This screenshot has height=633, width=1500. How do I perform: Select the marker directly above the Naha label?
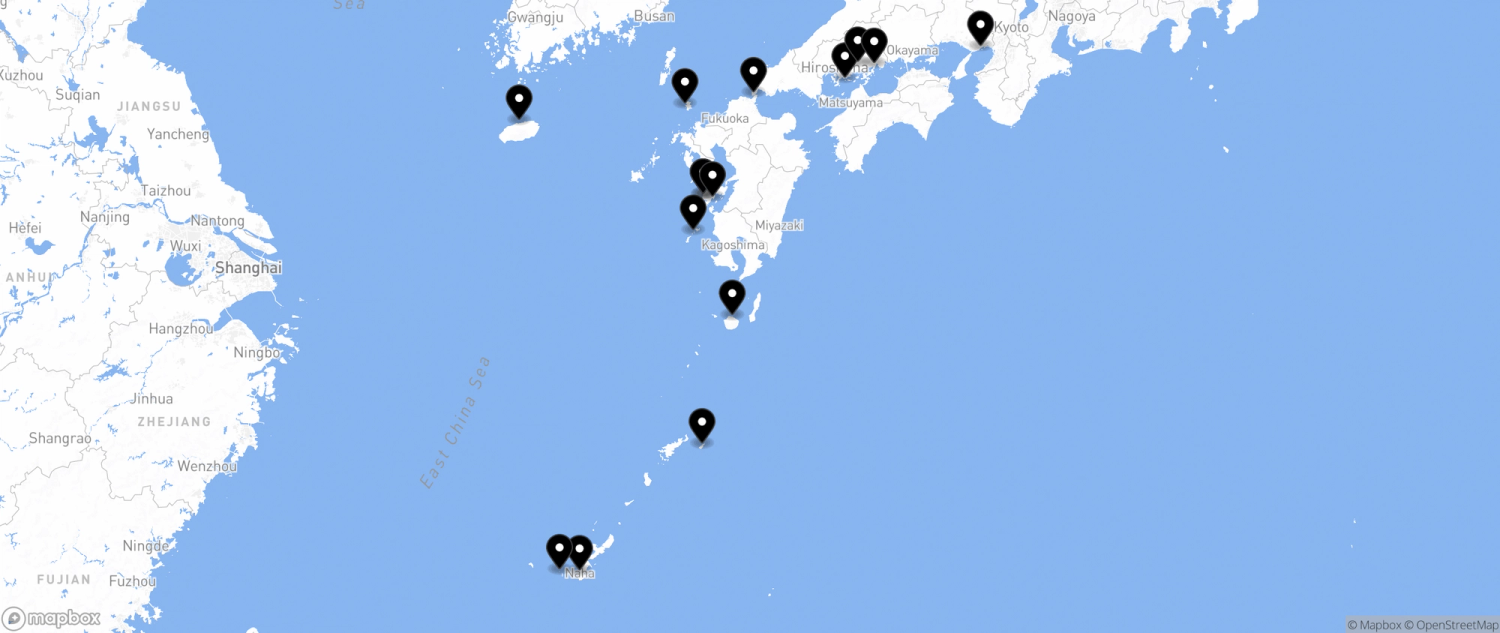580,551
